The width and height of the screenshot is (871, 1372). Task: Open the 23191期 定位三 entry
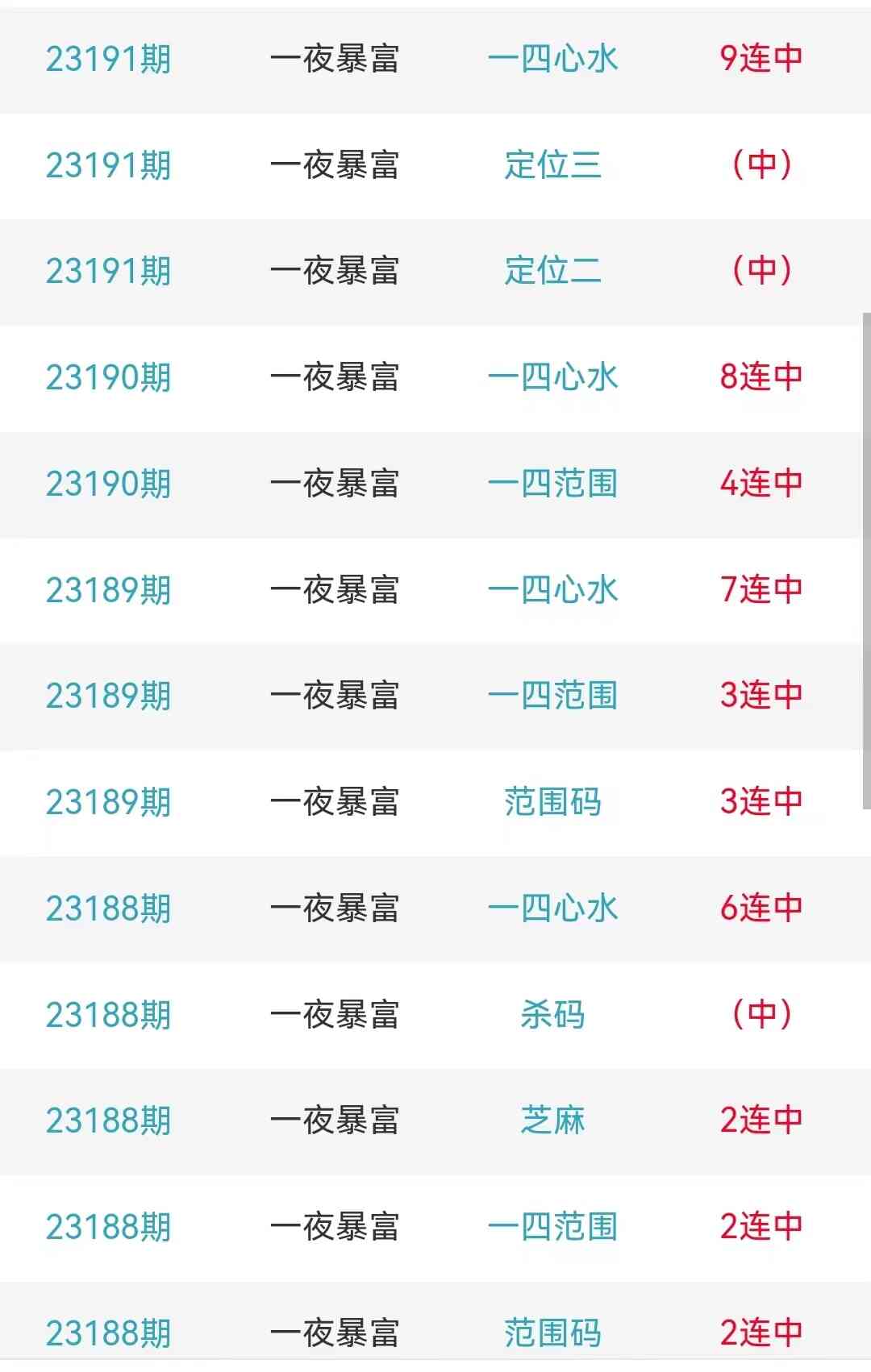click(552, 165)
